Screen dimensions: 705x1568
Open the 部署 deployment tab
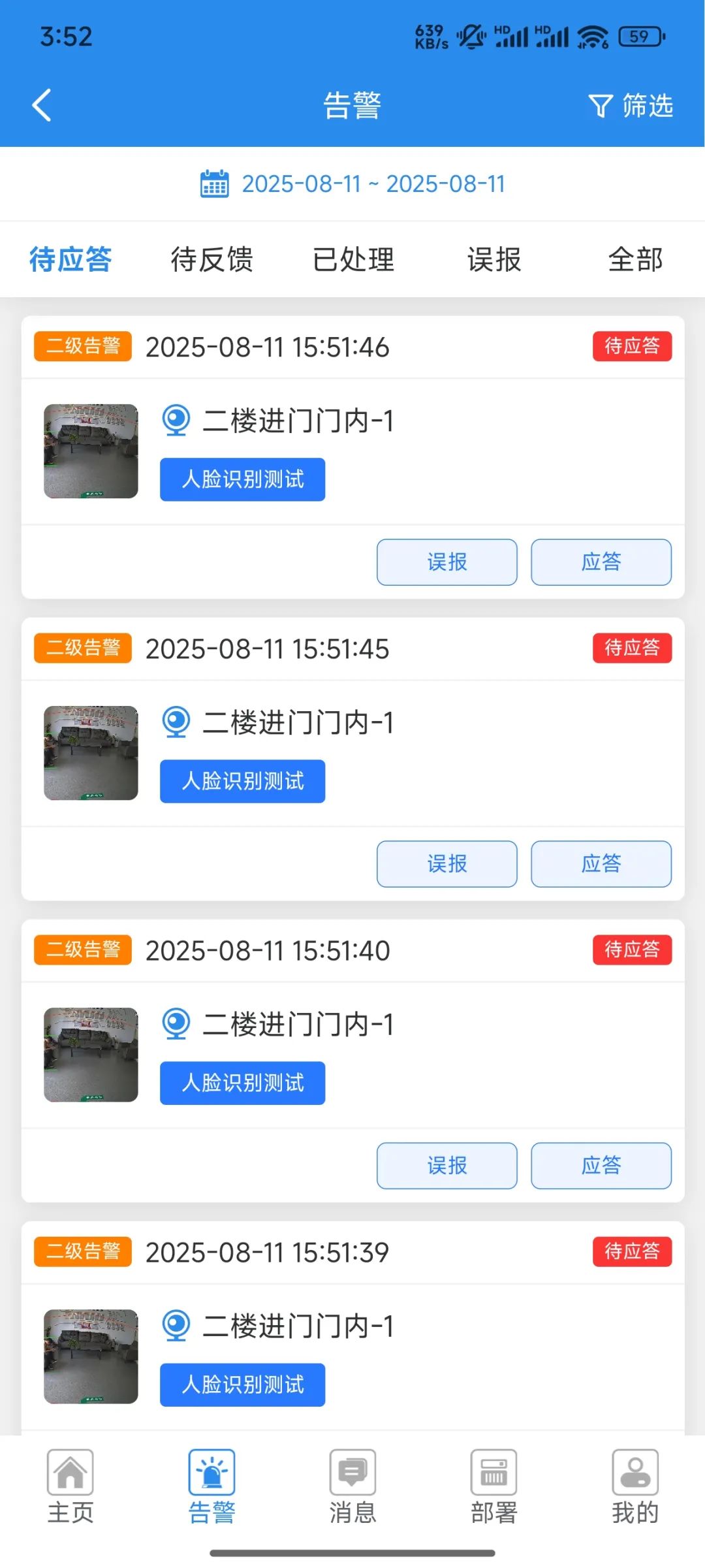click(494, 1486)
